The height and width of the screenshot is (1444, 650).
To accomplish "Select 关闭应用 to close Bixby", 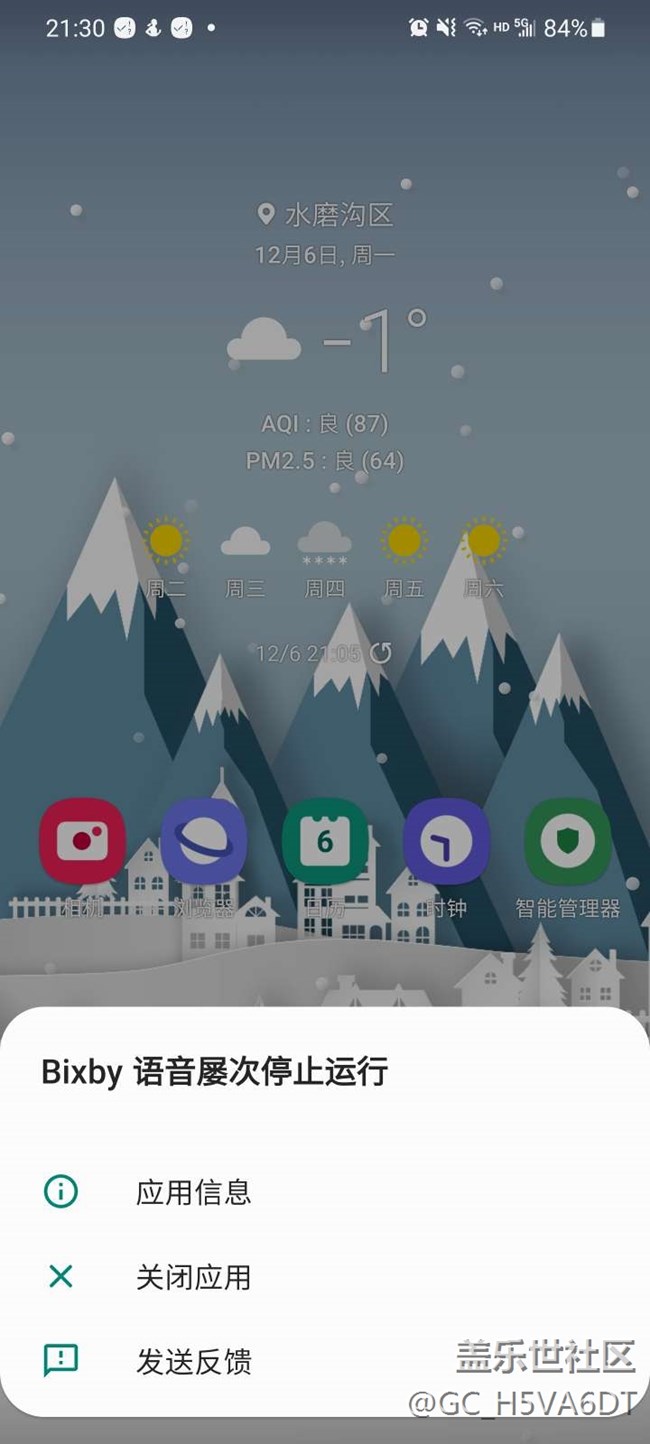I will coord(193,1277).
